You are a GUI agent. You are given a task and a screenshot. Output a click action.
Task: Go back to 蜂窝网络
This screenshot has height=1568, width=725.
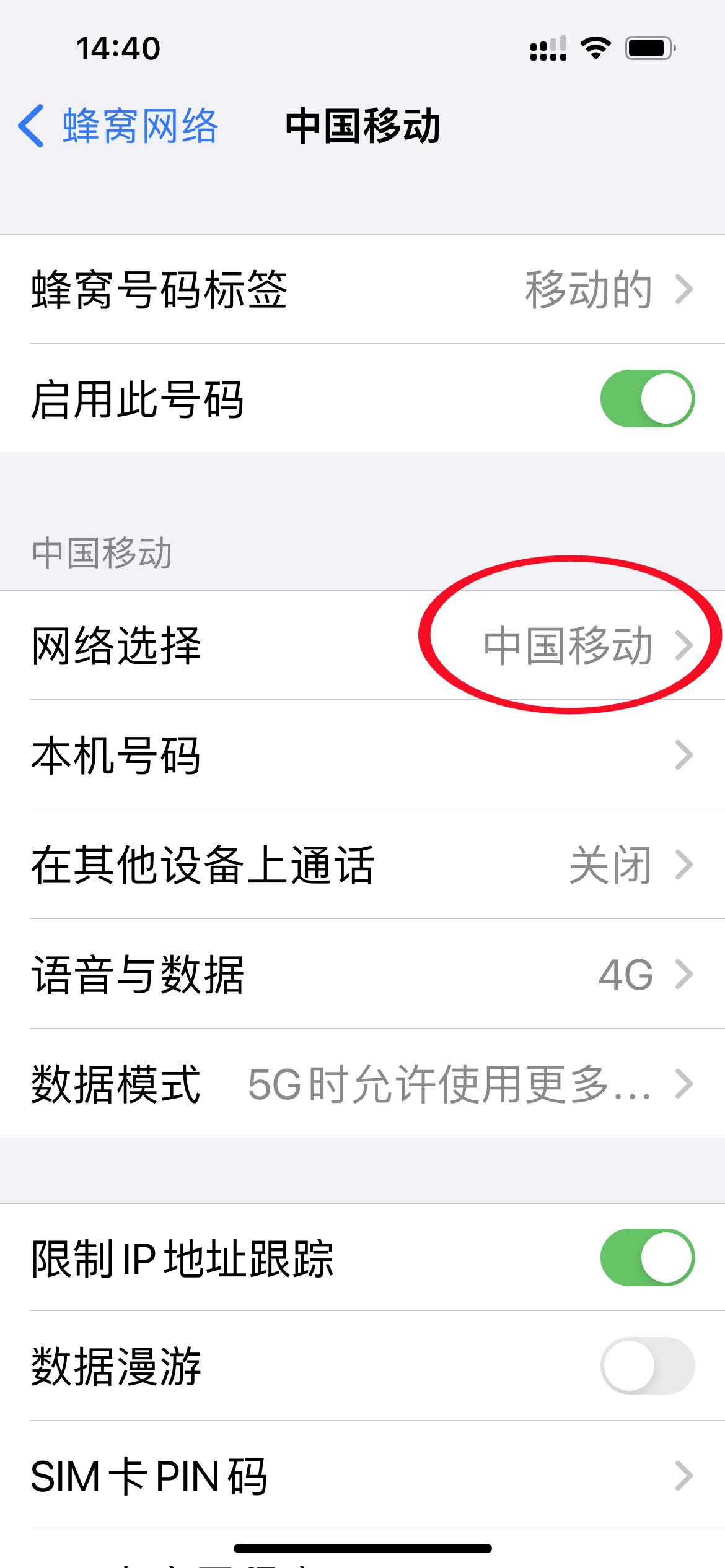118,126
